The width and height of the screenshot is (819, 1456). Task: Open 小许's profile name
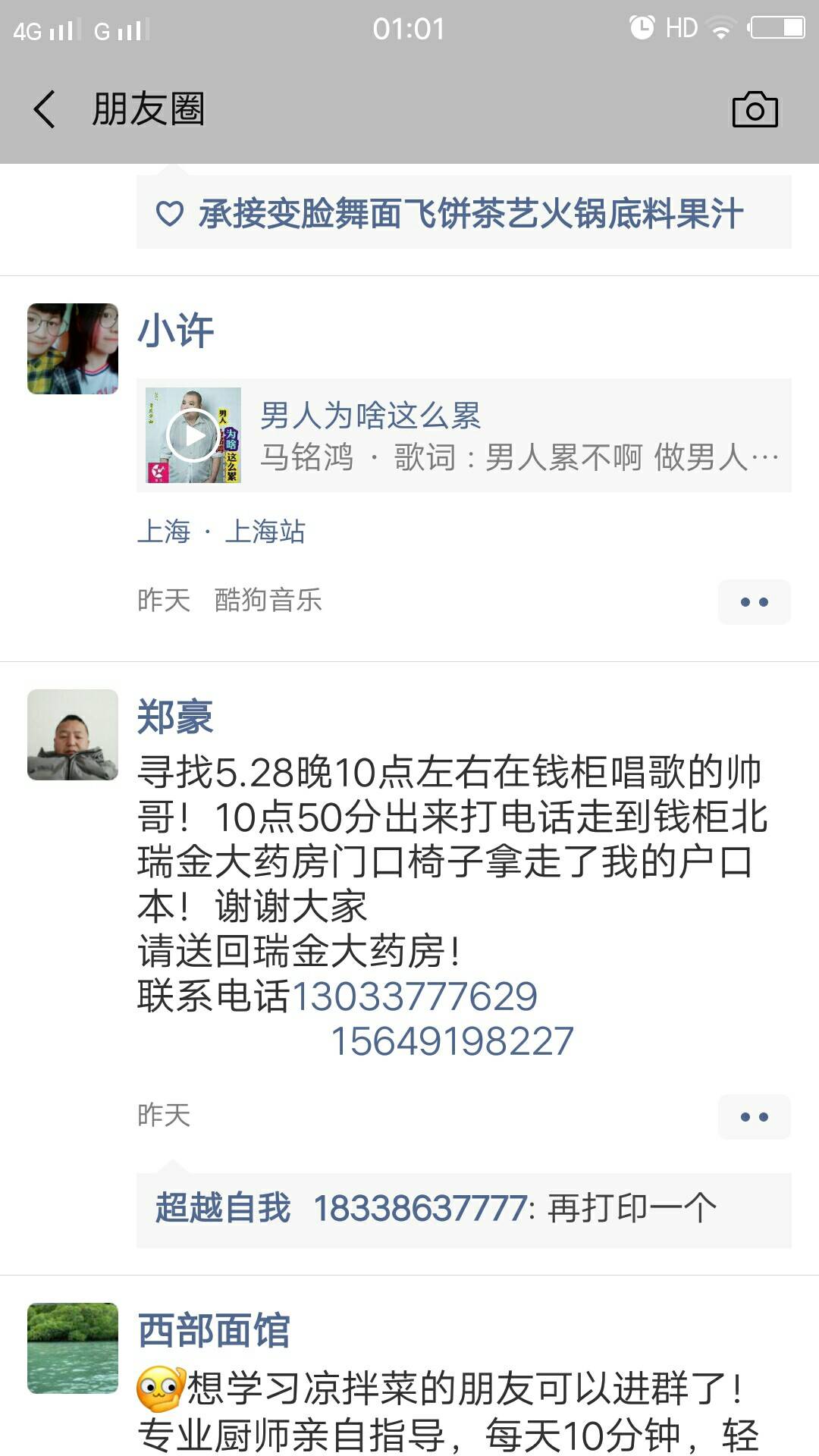(175, 331)
